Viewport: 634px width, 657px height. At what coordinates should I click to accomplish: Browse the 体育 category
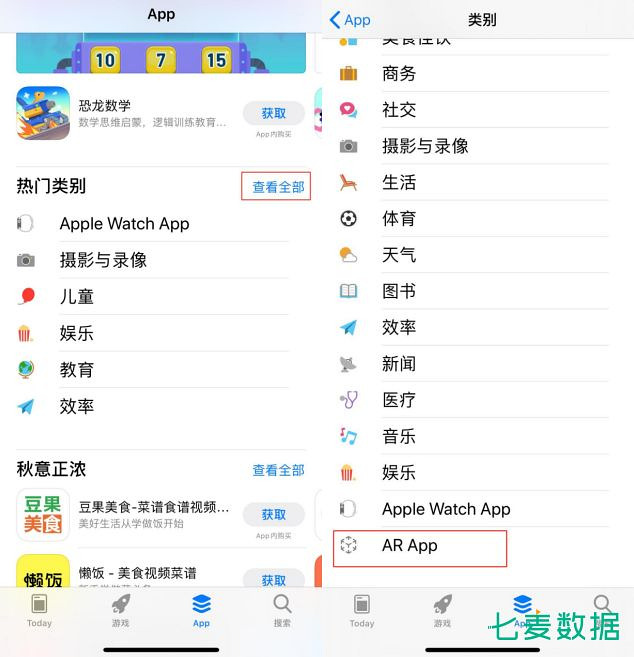399,219
